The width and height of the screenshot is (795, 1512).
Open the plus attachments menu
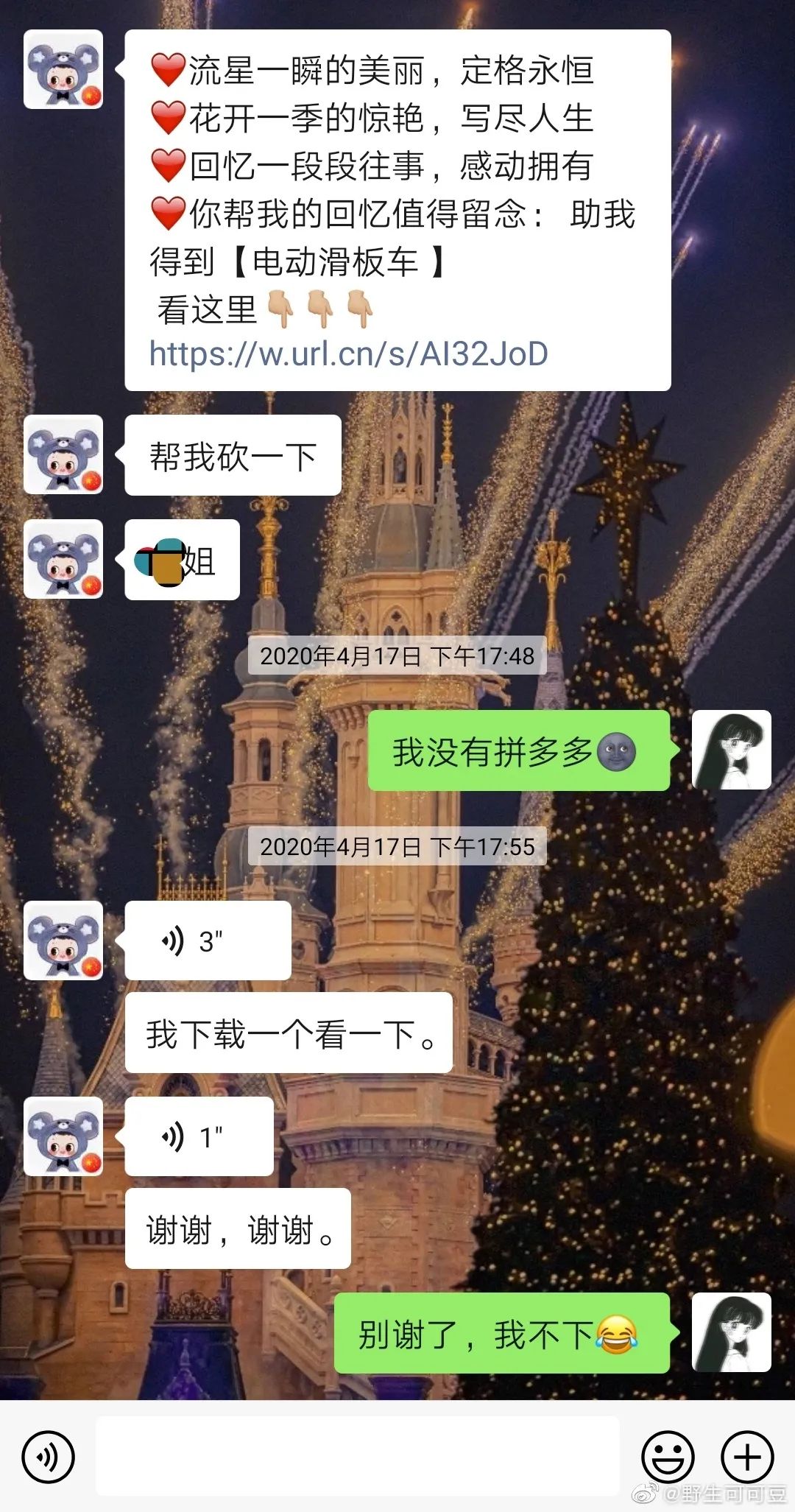tap(747, 1457)
